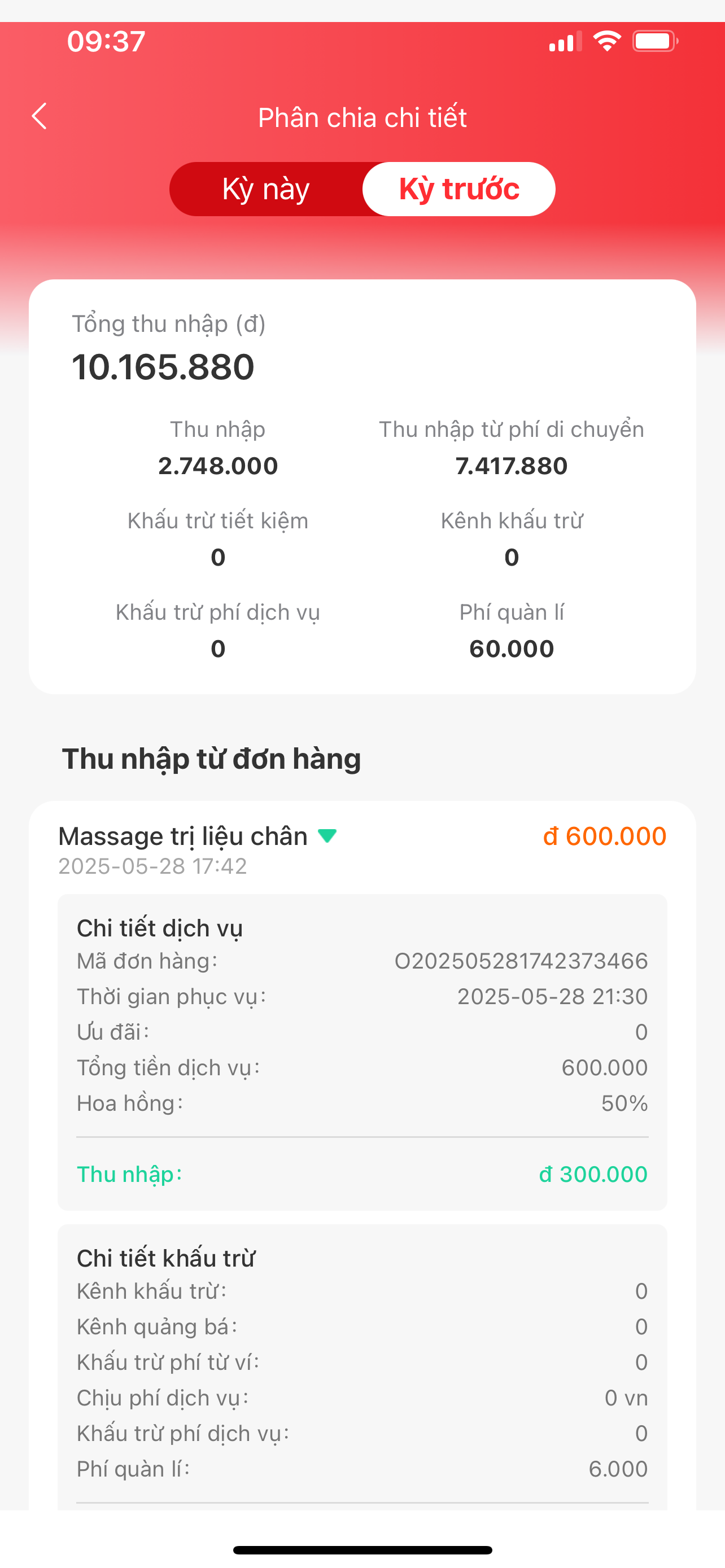The width and height of the screenshot is (725, 1568).
Task: Tap the đ 600.000 amount
Action: tap(606, 836)
